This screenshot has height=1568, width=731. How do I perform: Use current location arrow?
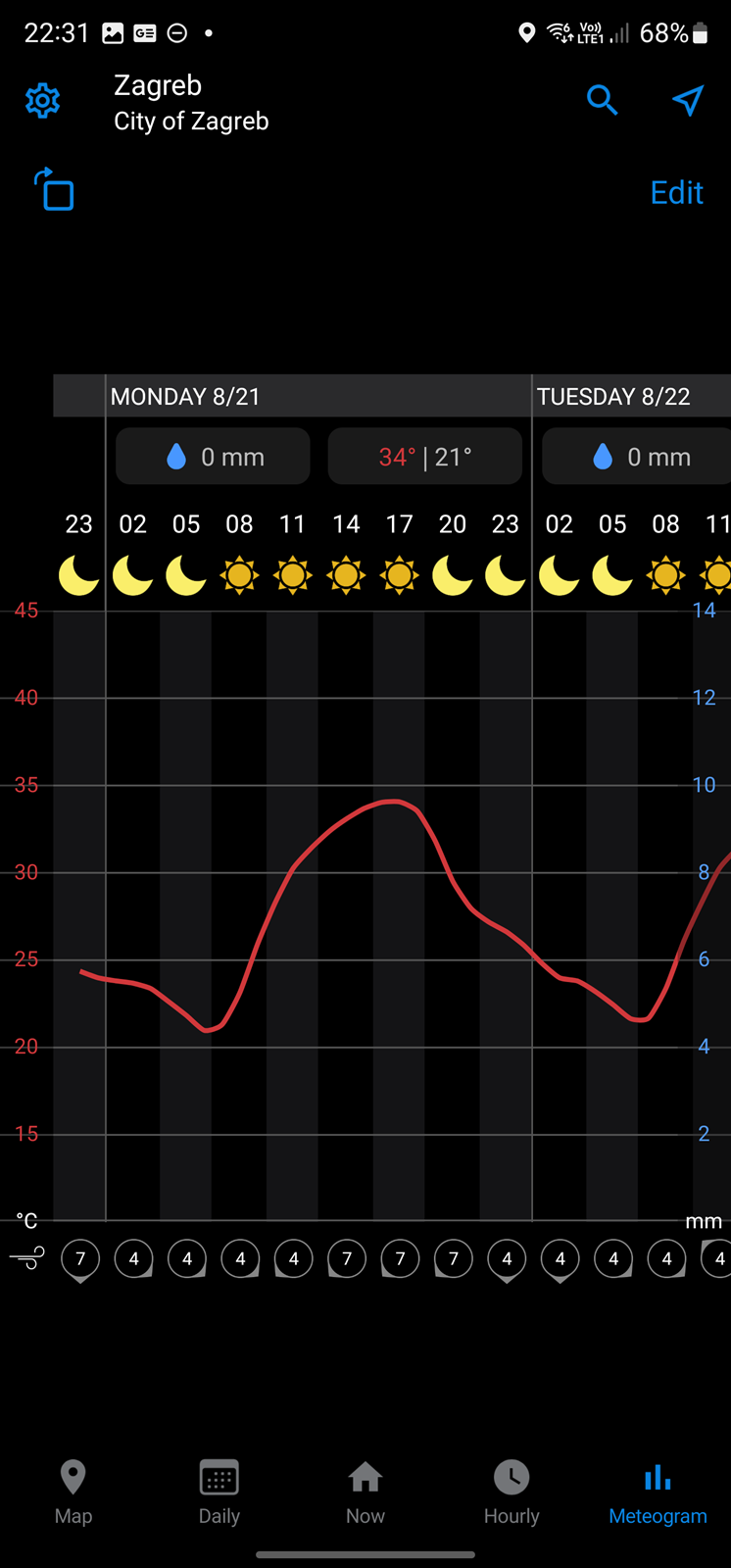[688, 100]
